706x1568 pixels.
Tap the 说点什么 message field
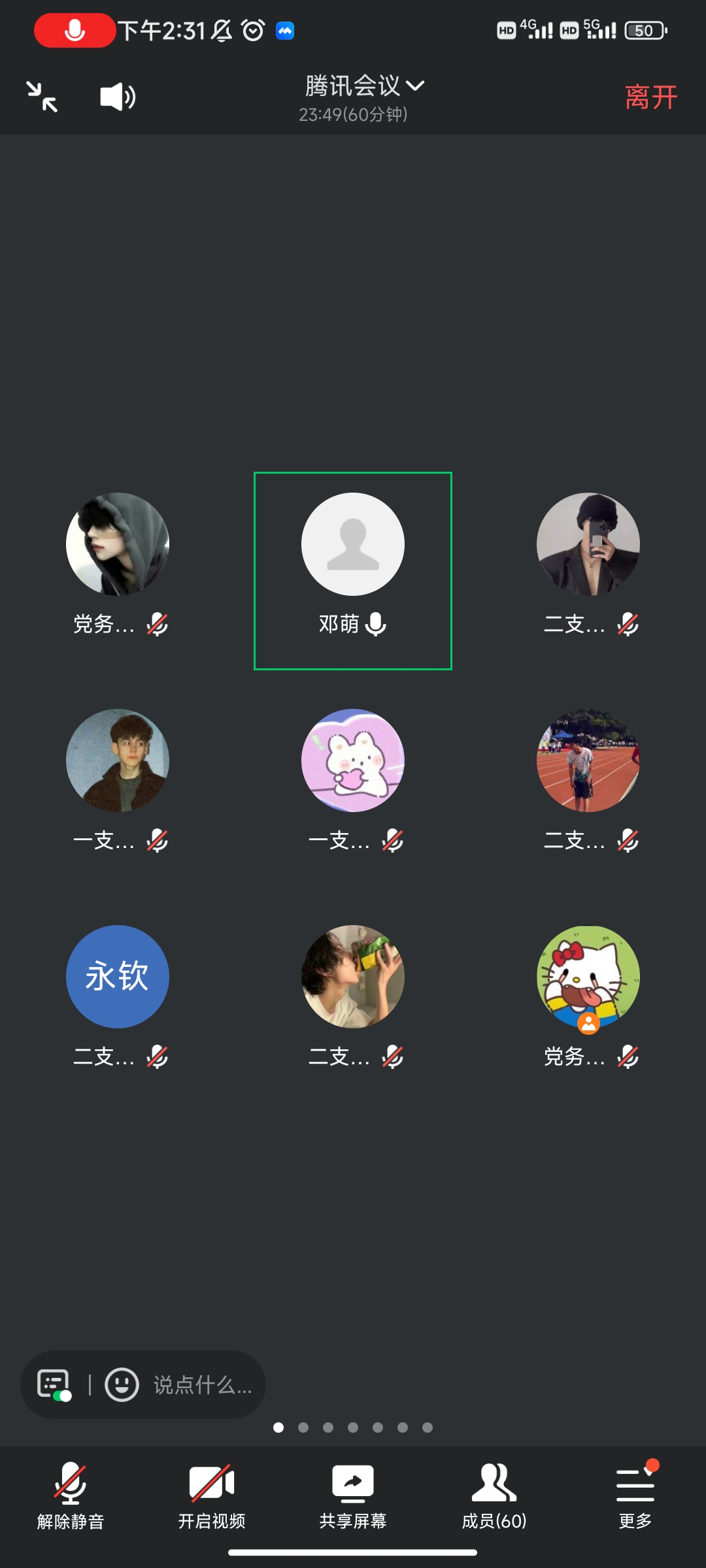[203, 1384]
